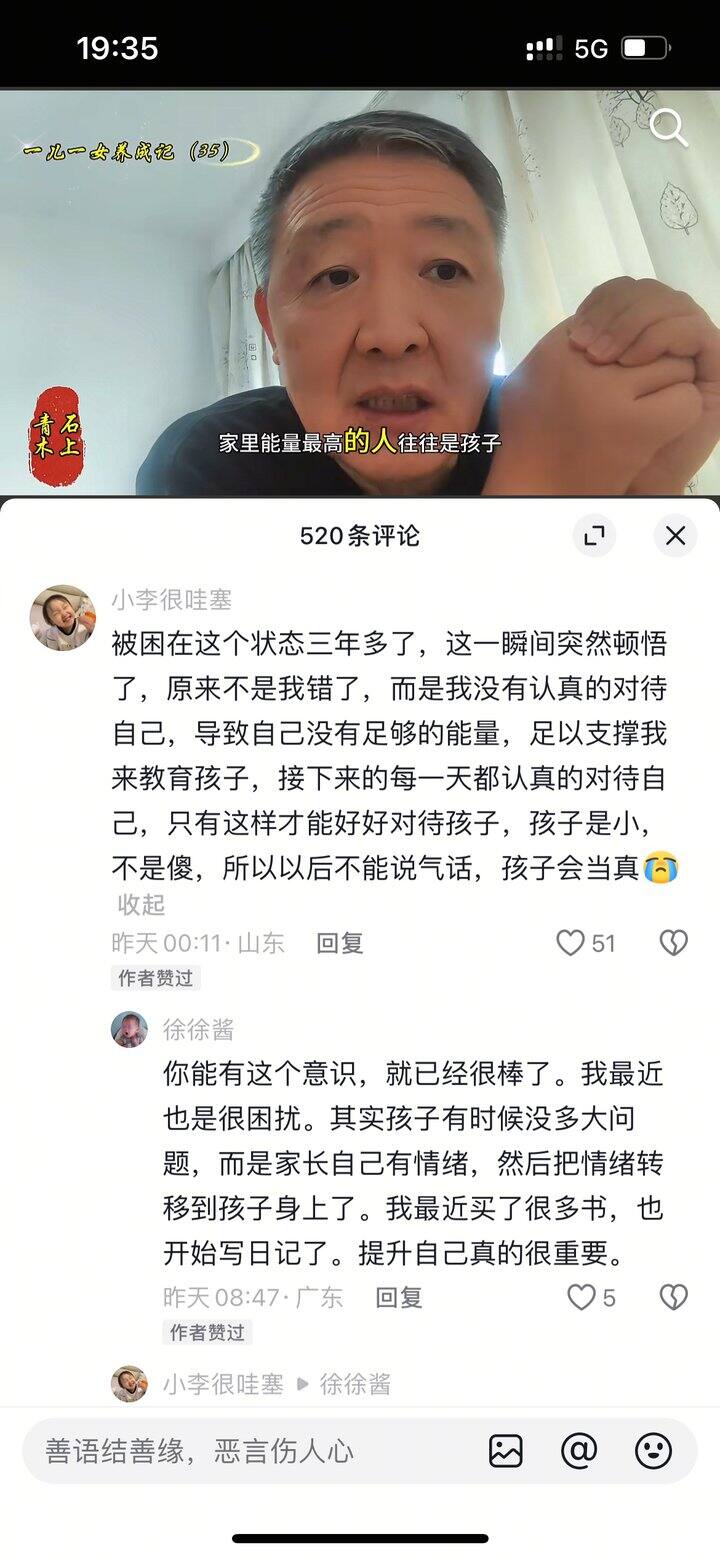Attach an image to the comment
The image size is (720, 1558).
click(506, 1451)
